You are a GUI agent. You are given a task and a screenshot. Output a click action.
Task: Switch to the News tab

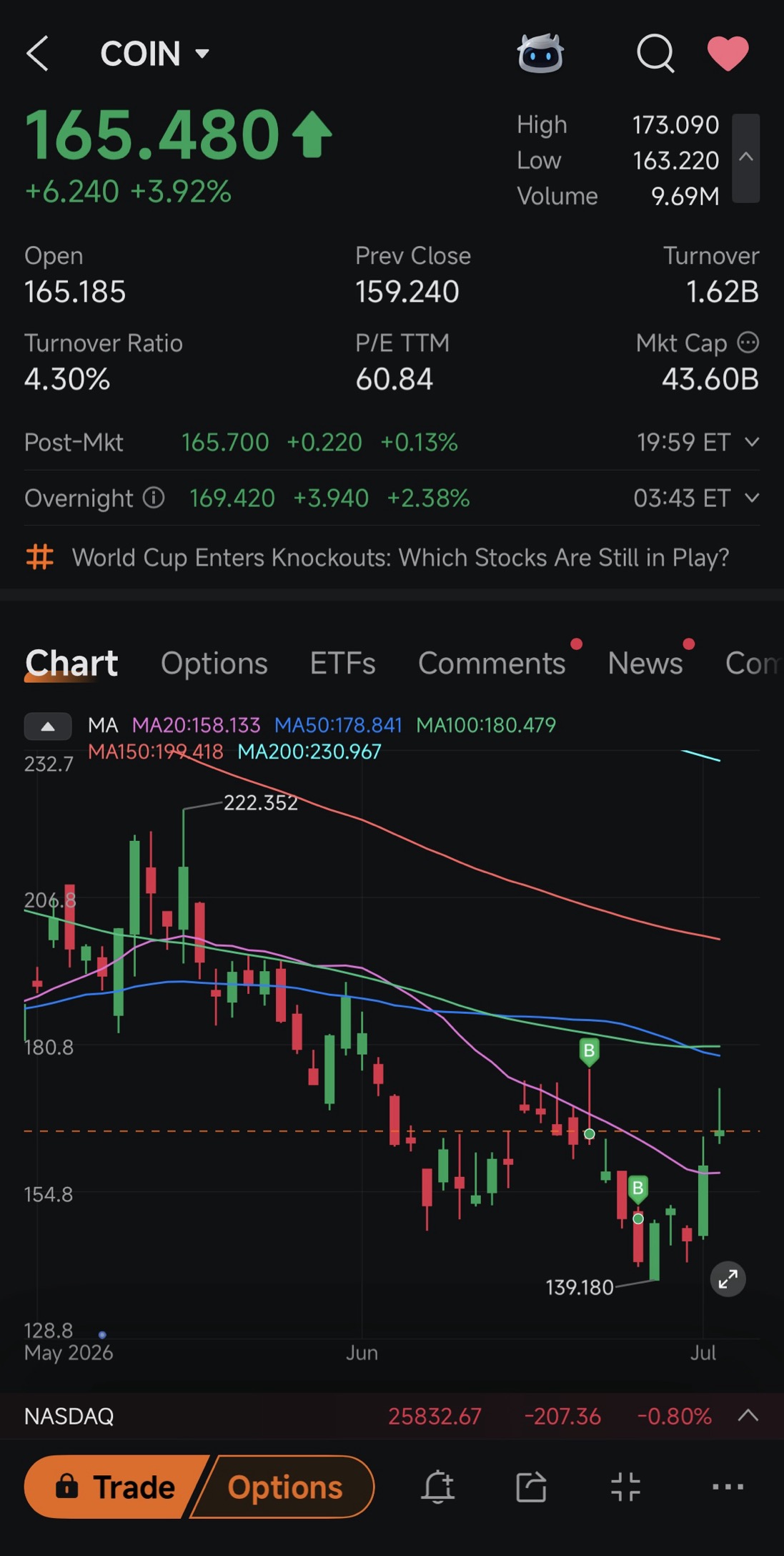point(645,663)
